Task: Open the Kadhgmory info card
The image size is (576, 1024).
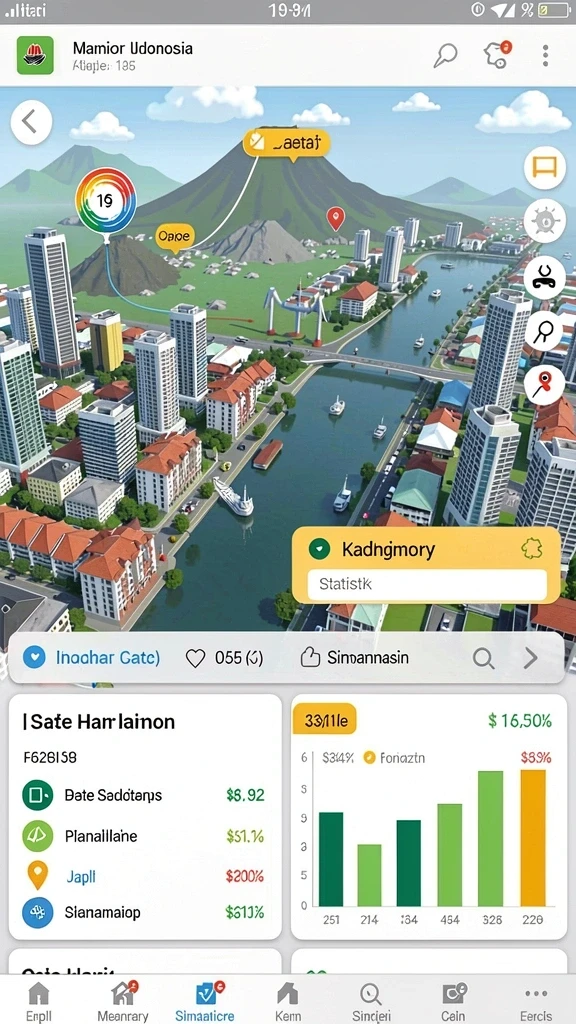Action: coord(426,549)
